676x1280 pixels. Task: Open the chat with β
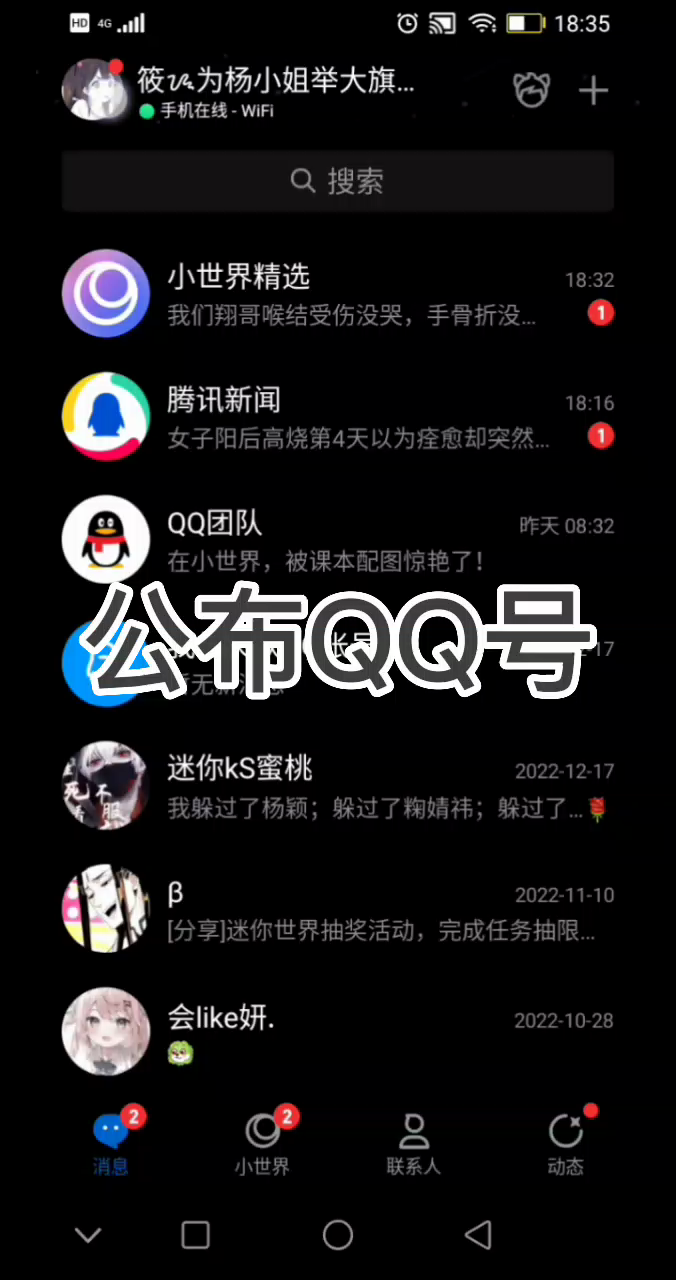click(x=338, y=910)
